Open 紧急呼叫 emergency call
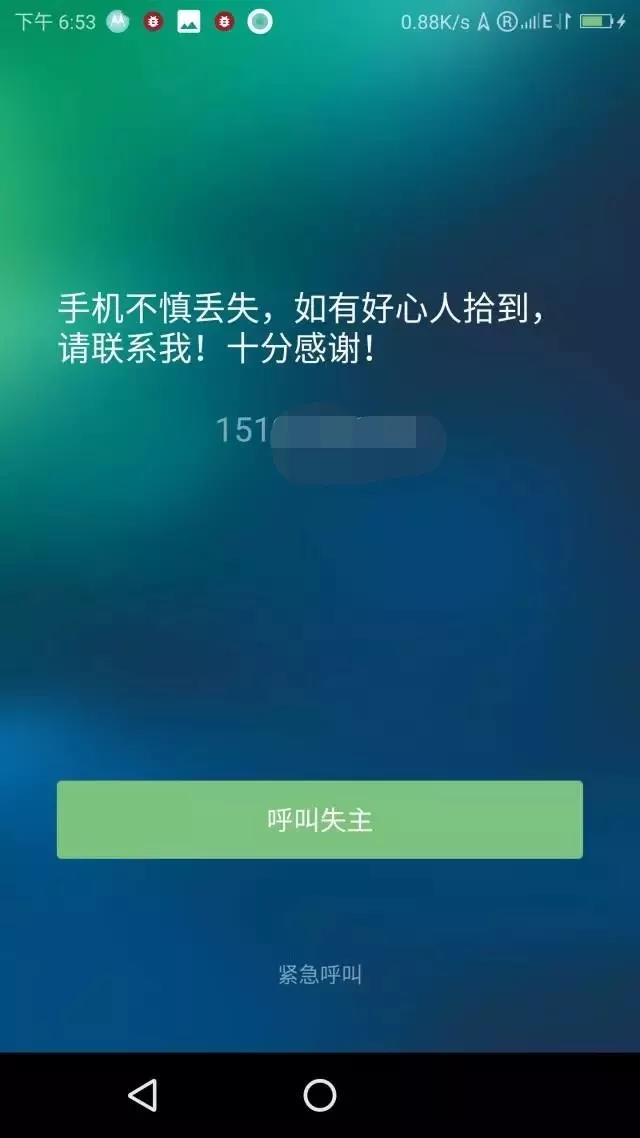Screen dimensions: 640x1138 click(319, 974)
